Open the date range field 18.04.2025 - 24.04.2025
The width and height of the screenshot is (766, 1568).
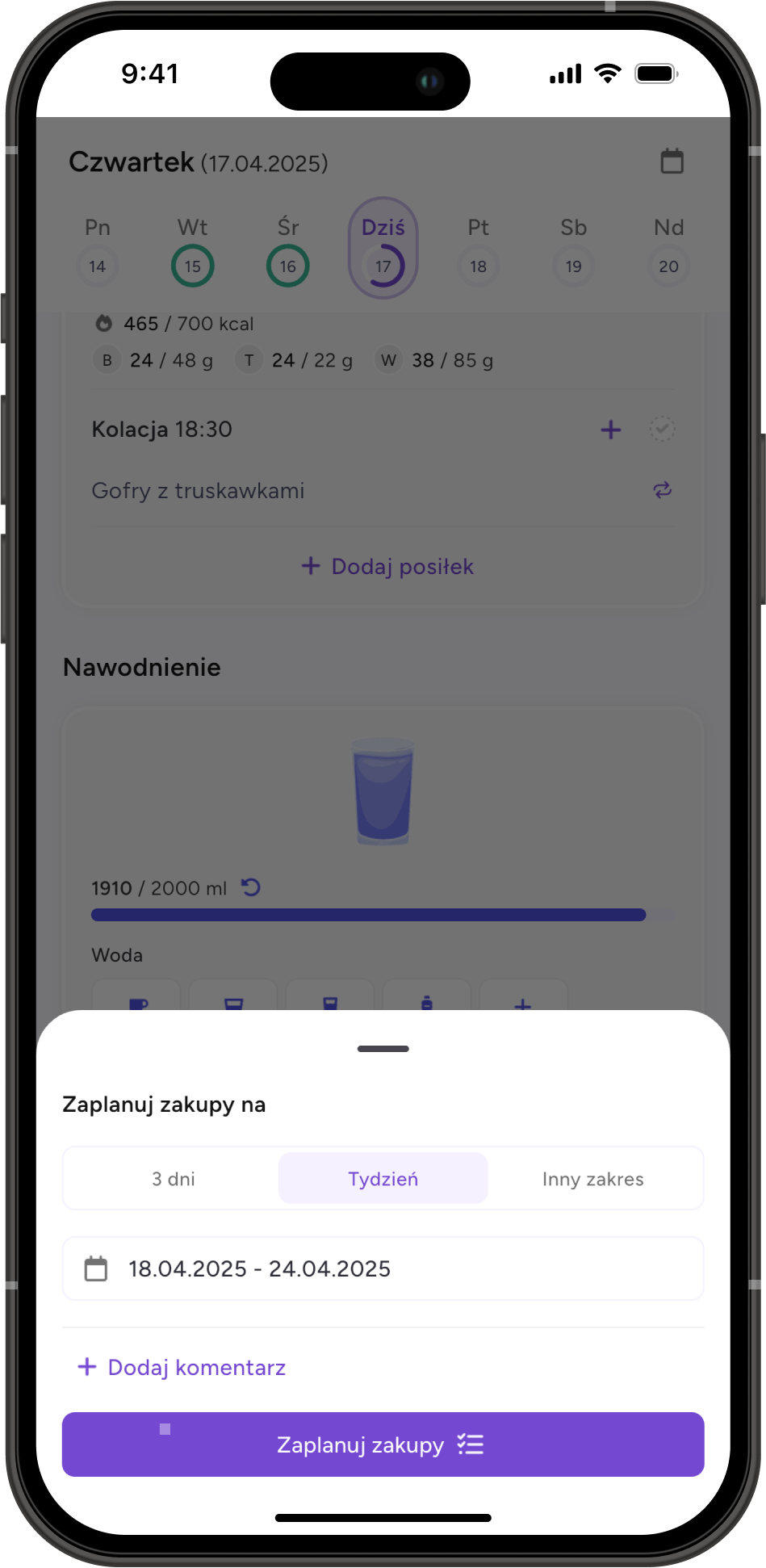pyautogui.click(x=383, y=1268)
